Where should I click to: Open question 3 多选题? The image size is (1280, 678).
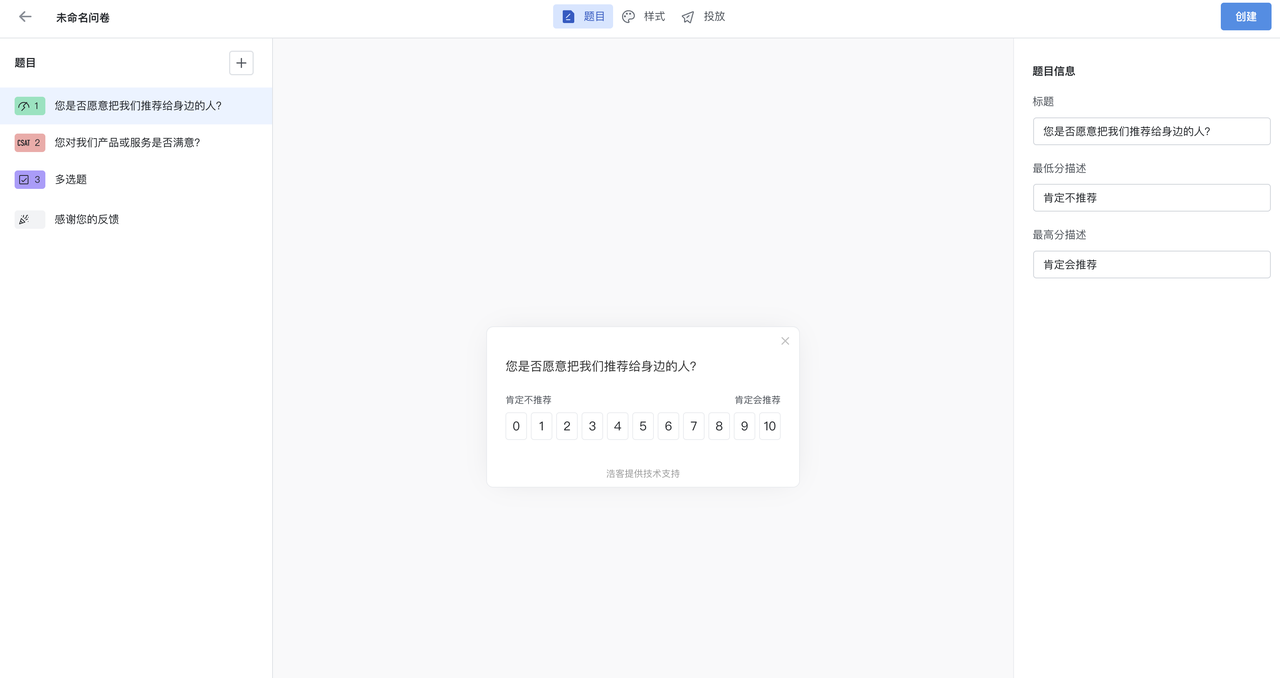point(71,180)
